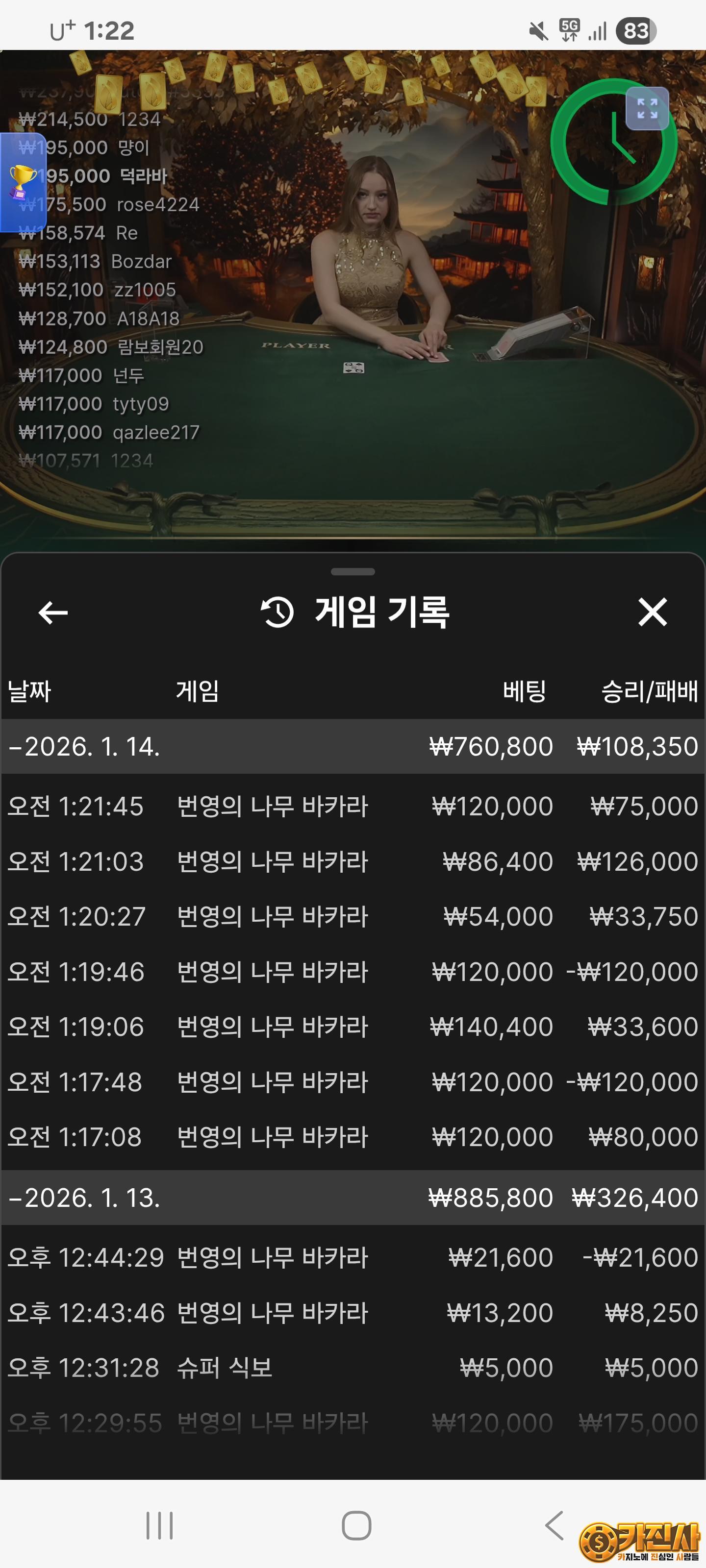Open the 슈퍼 식보 game record

point(352,1368)
